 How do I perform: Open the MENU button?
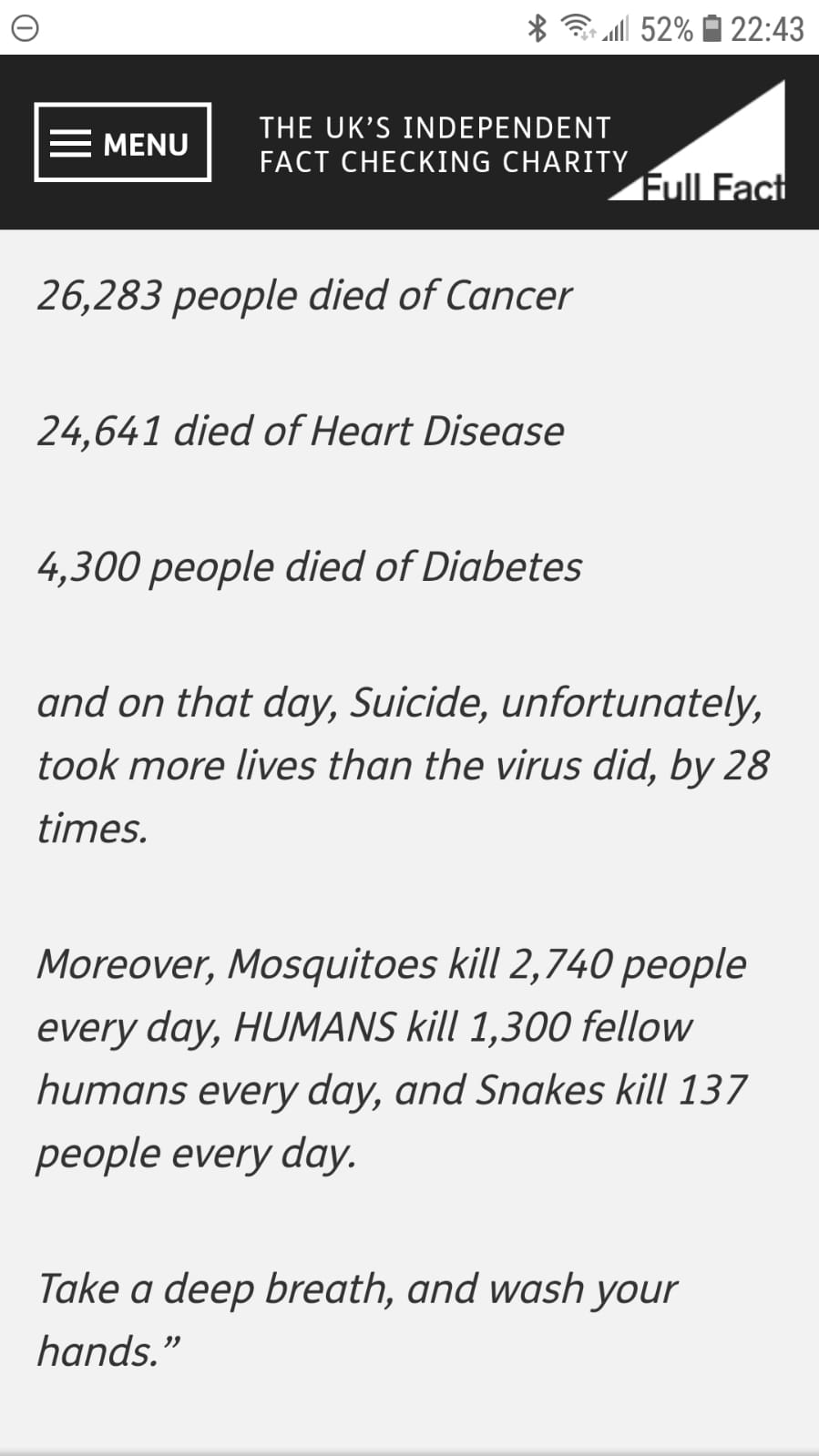[x=123, y=142]
